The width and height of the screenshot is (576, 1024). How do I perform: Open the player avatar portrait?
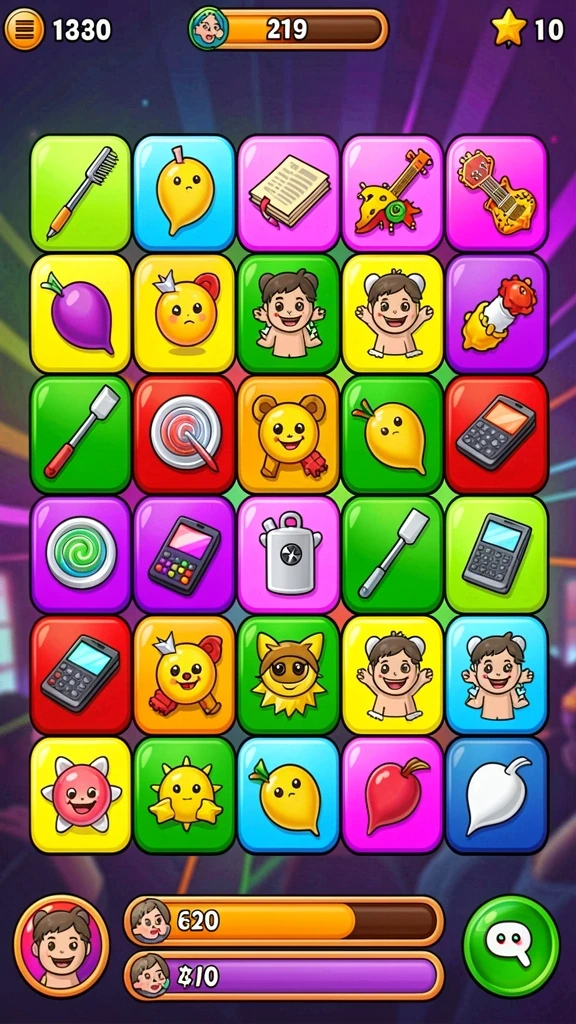click(61, 946)
